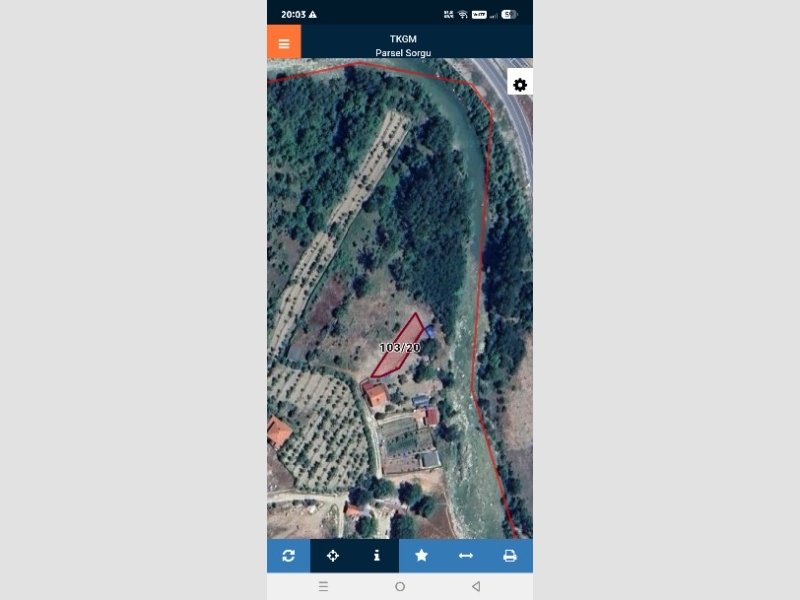Select the locate crosshair tool

pos(333,556)
